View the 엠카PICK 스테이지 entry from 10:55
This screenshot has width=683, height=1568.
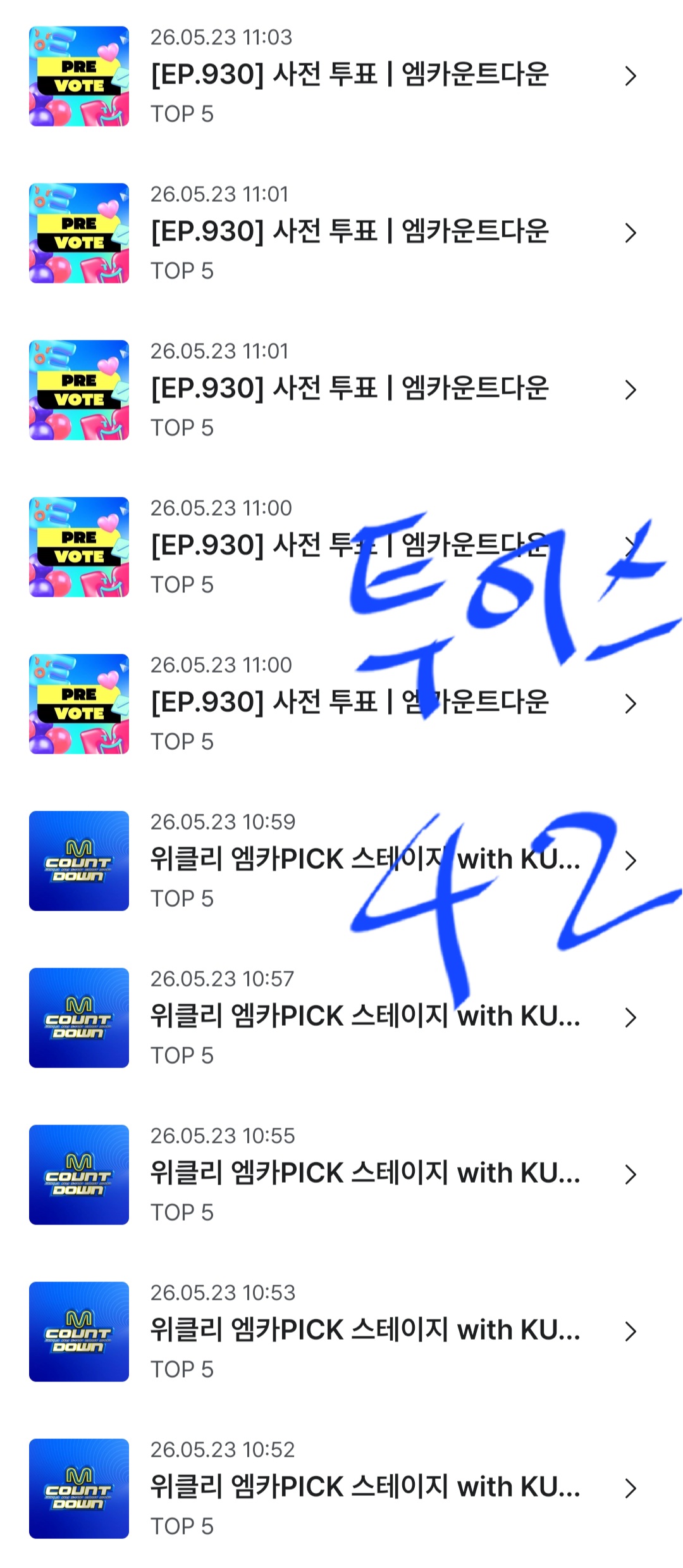[x=341, y=1174]
